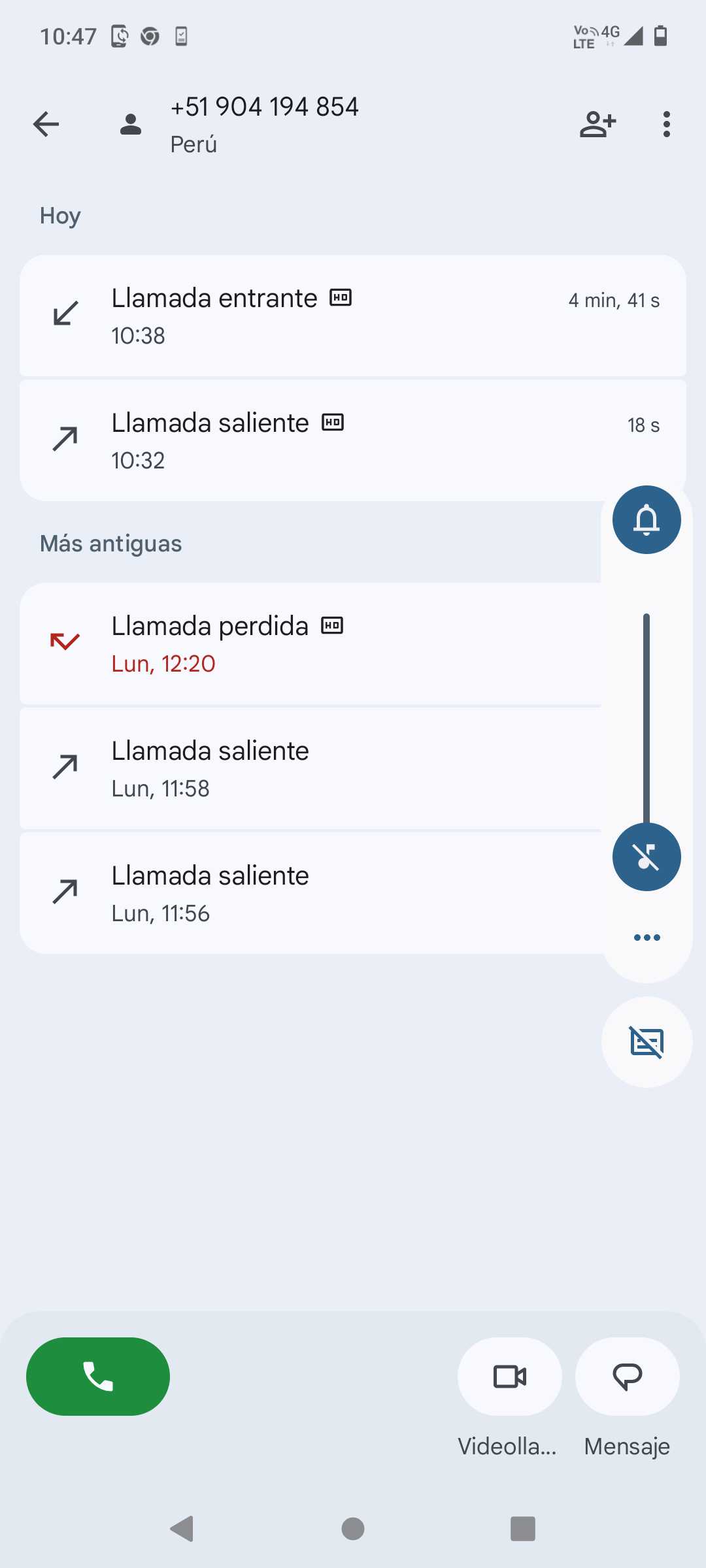Toggle live captions button
This screenshot has width=706, height=1568.
[647, 1042]
